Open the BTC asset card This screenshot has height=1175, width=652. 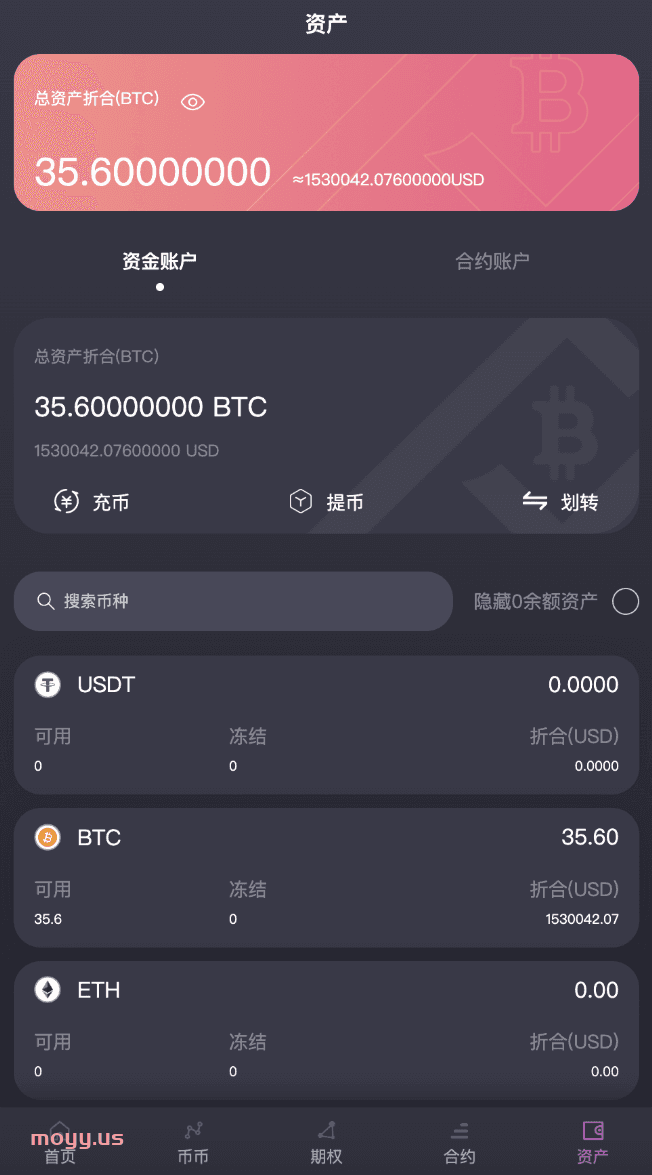(x=326, y=878)
